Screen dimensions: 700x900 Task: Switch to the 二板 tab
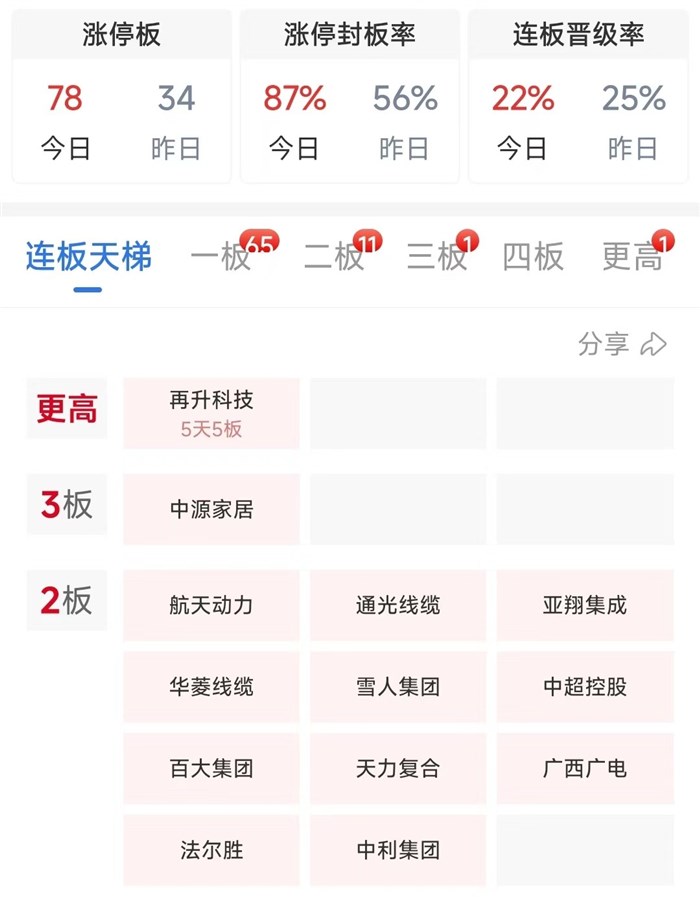(334, 257)
